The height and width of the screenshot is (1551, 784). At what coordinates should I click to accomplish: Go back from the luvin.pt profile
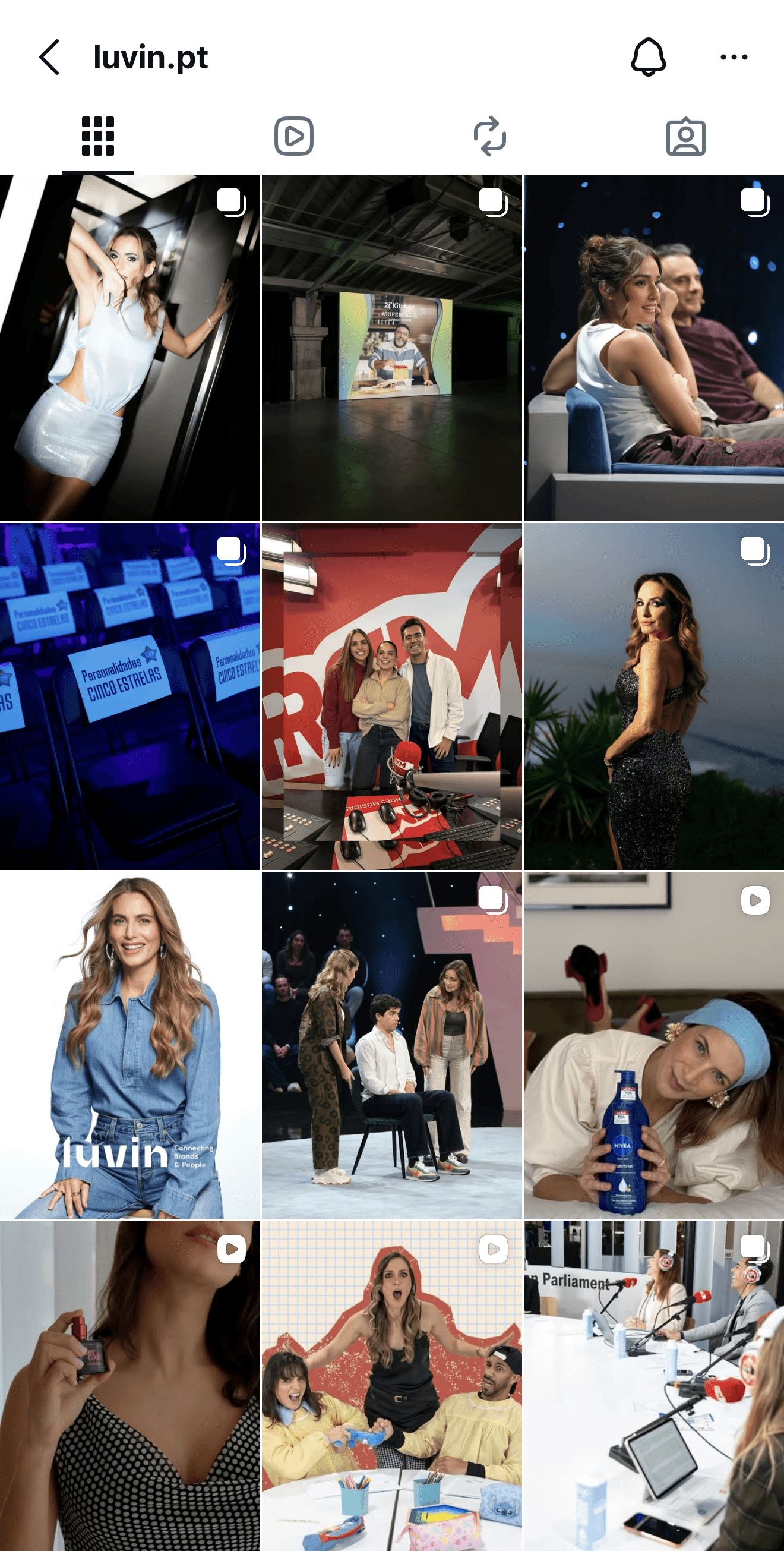49,57
